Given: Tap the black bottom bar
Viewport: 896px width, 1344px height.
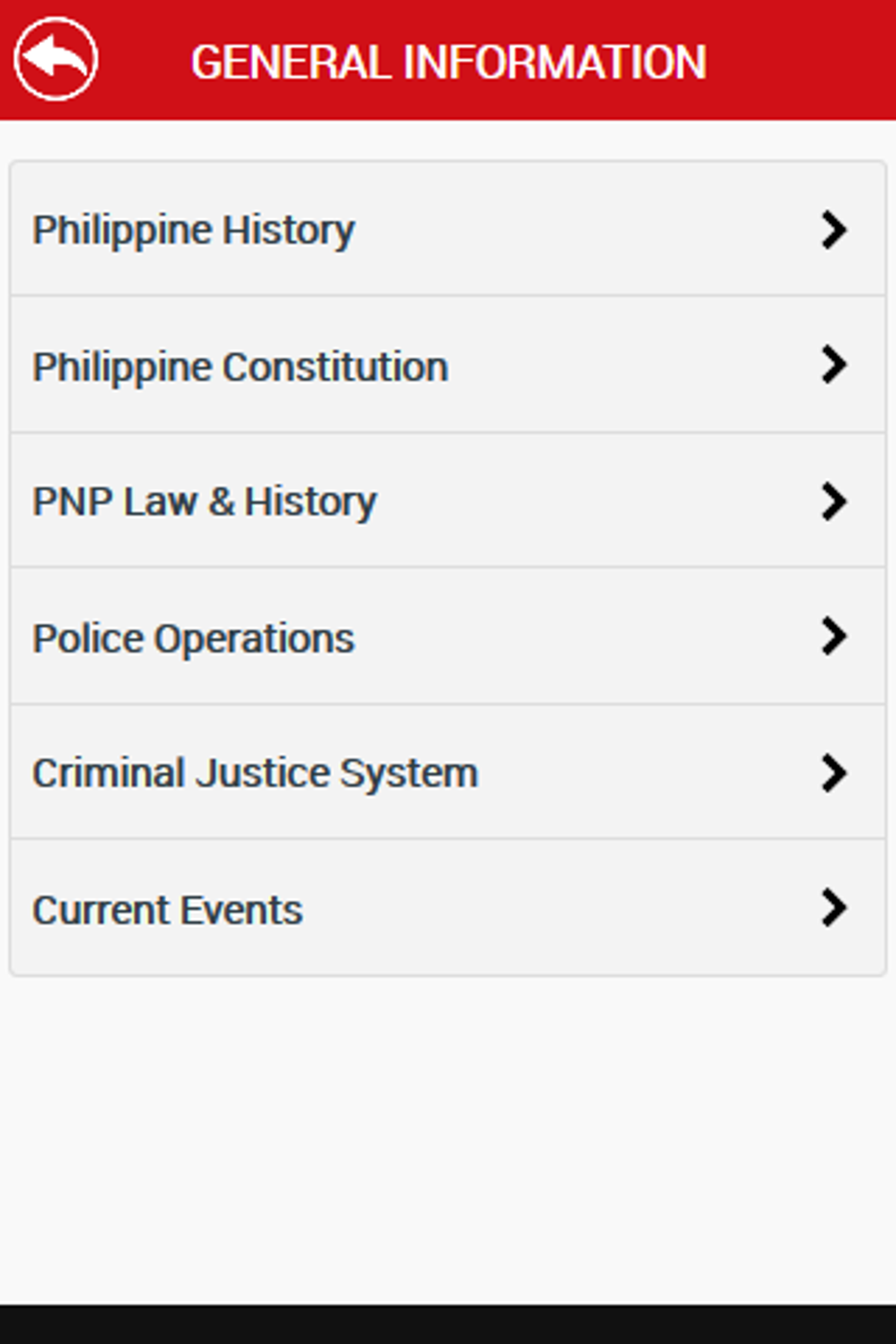Looking at the screenshot, I should tap(448, 1326).
